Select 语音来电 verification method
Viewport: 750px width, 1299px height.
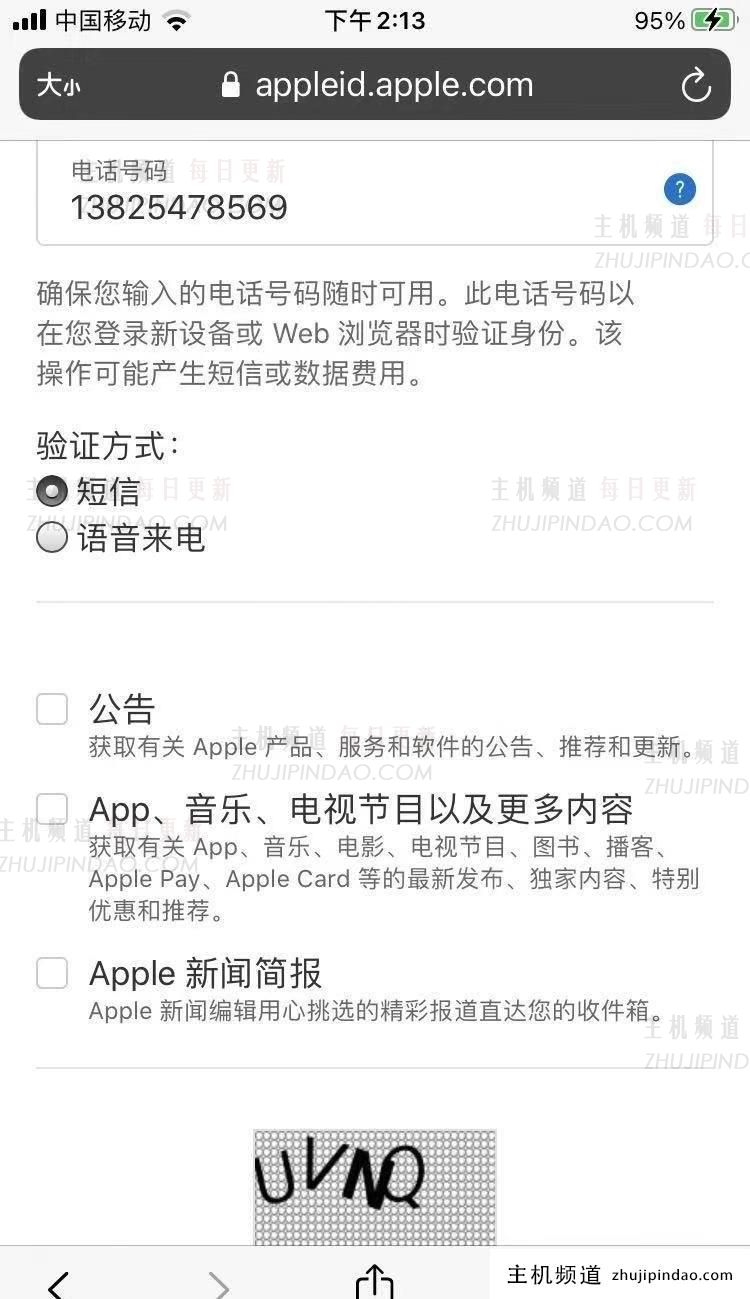[52, 538]
